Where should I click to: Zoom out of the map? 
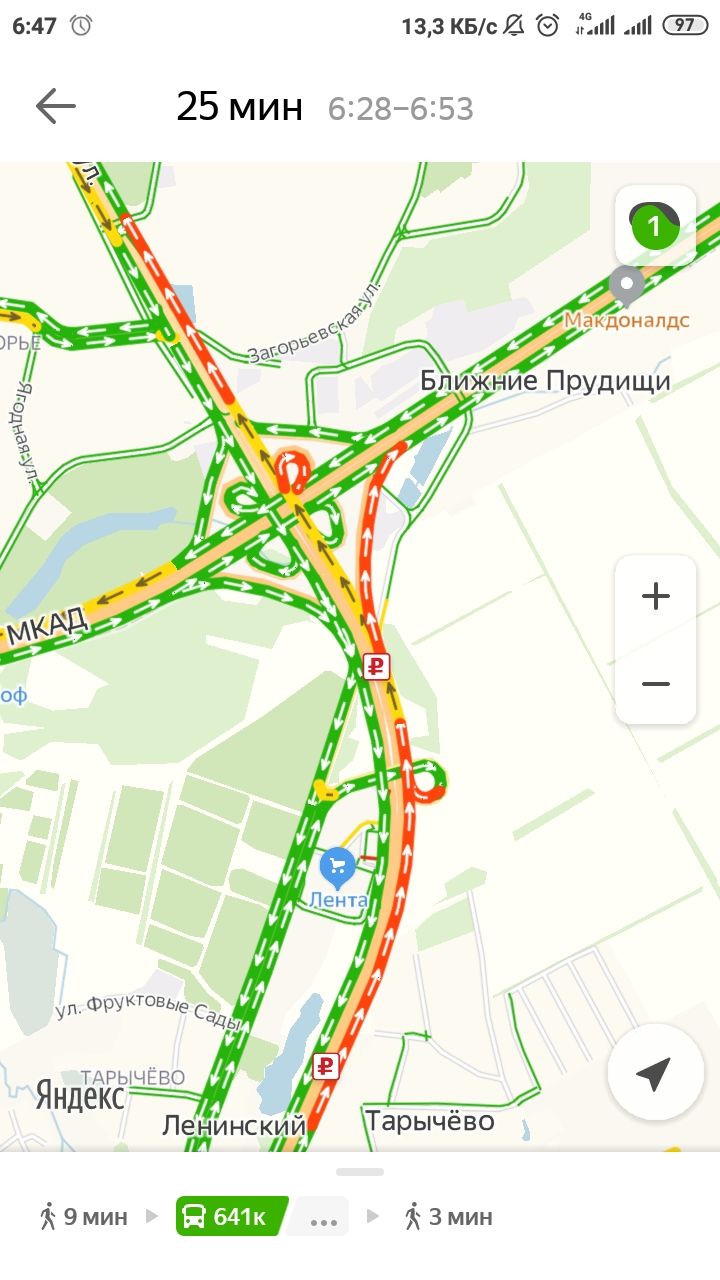coord(655,684)
